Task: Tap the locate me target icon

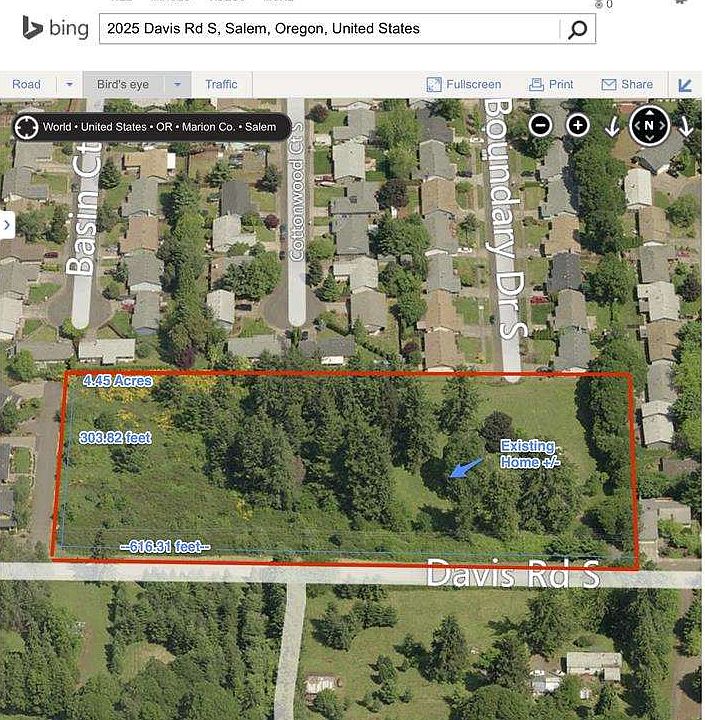Action: coord(27,127)
